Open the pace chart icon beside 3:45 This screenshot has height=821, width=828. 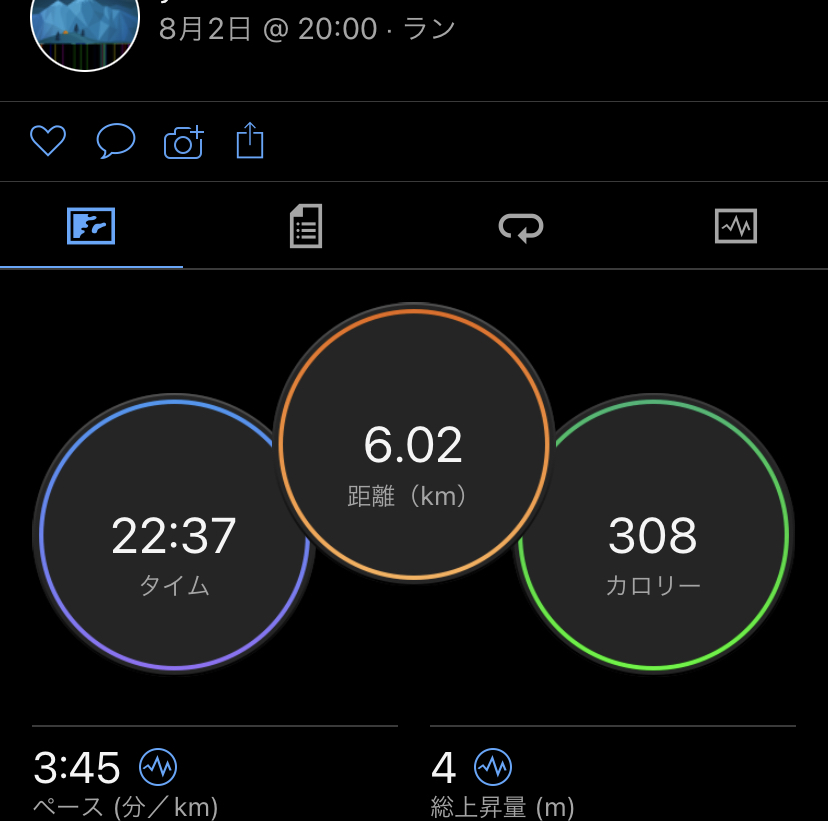158,768
